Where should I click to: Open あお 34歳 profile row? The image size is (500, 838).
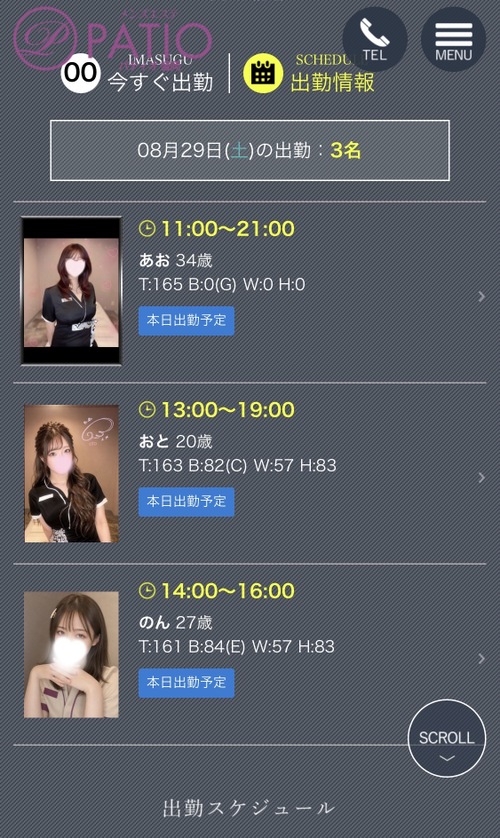pyautogui.click(x=250, y=292)
